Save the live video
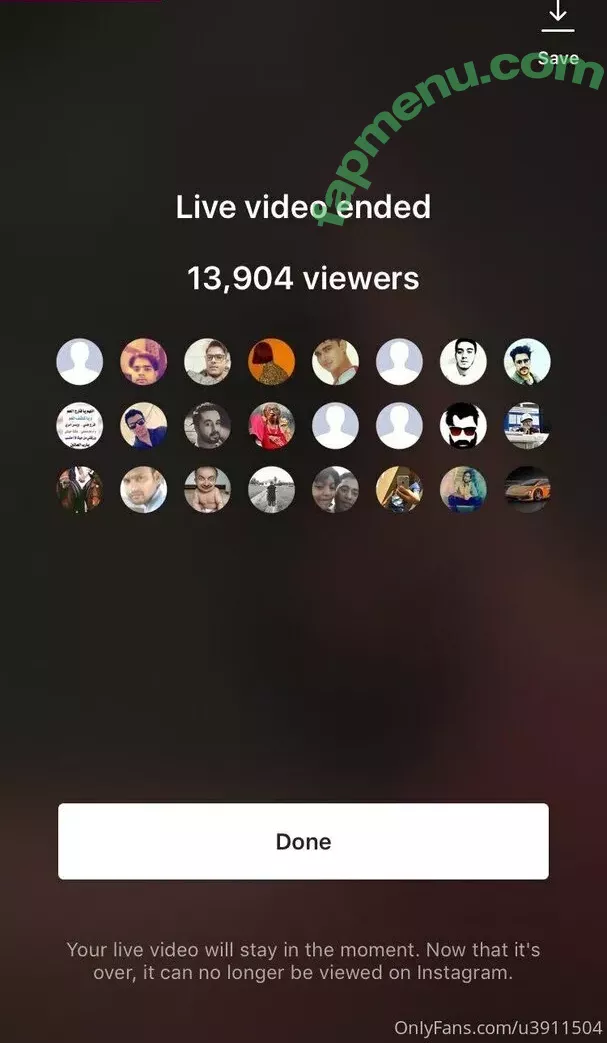This screenshot has width=607, height=1043. point(557,28)
